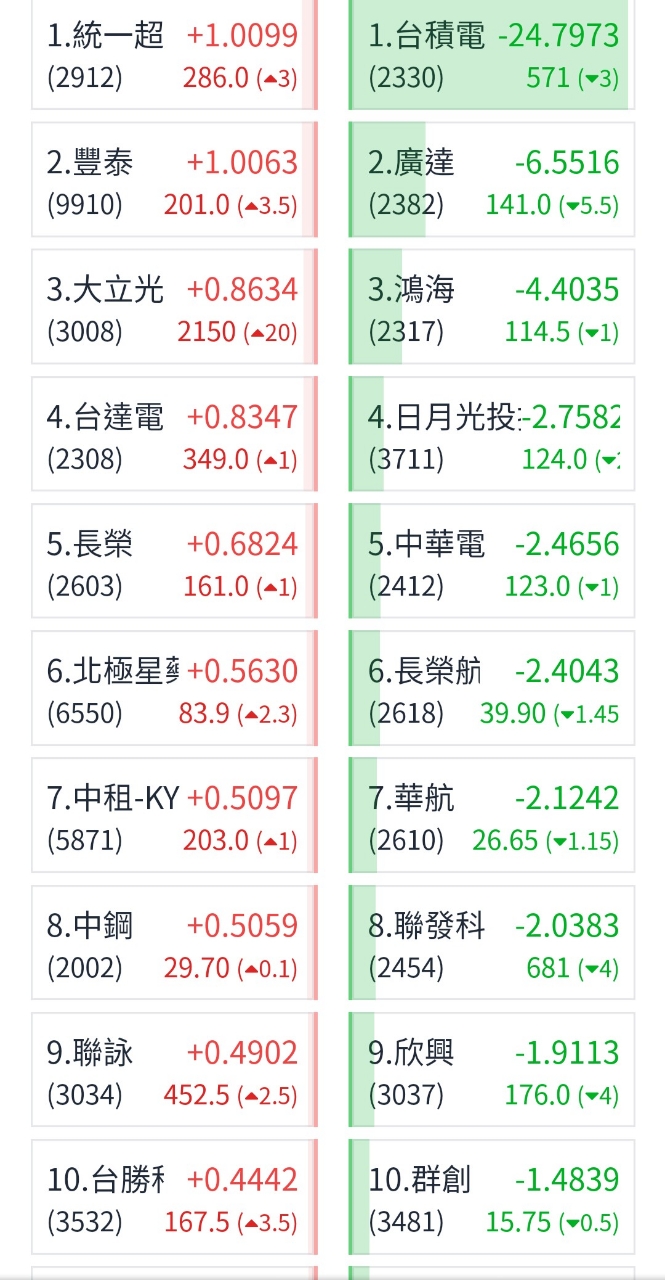Viewport: 665px width, 1280px height.
Task: Tap the 廣達 (2382) card
Action: (492, 180)
